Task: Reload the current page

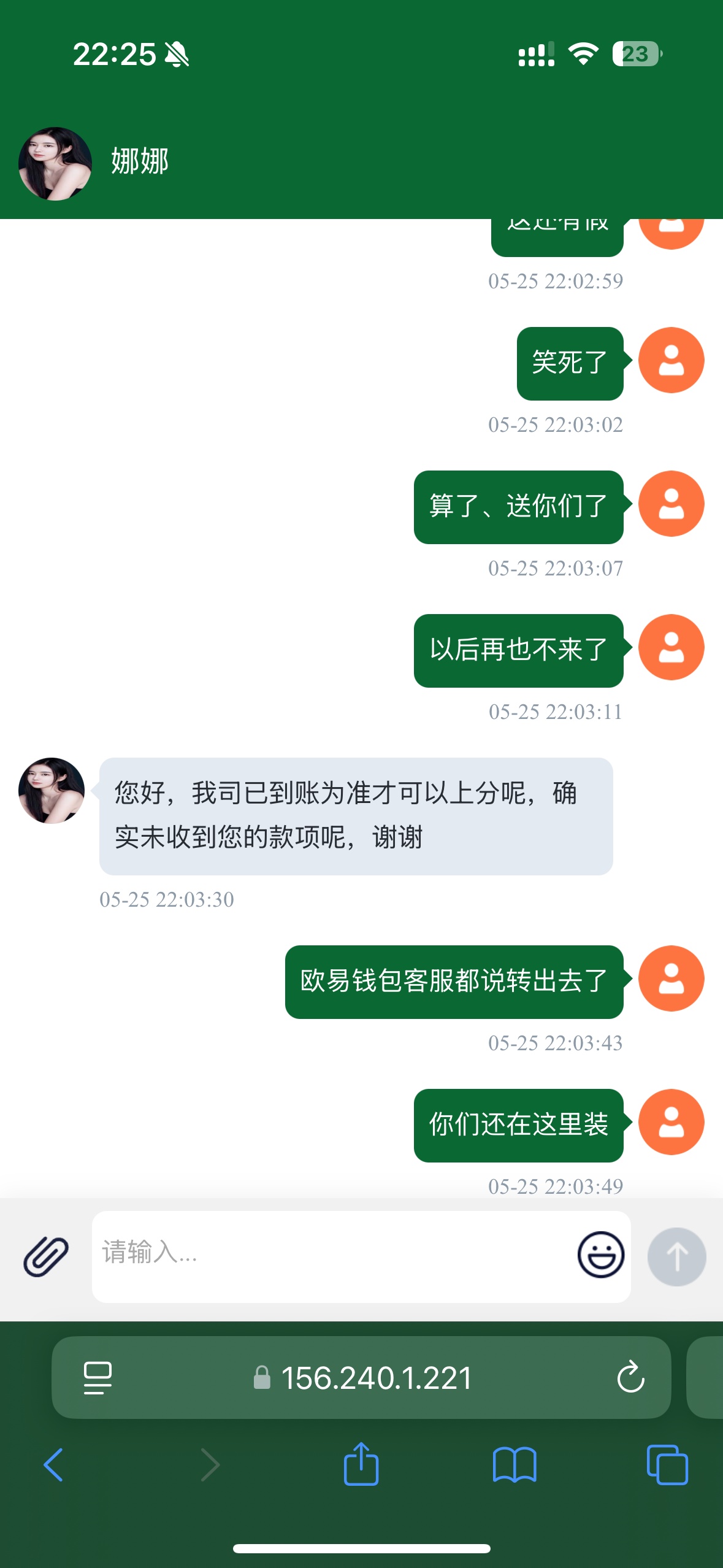Action: (630, 1378)
